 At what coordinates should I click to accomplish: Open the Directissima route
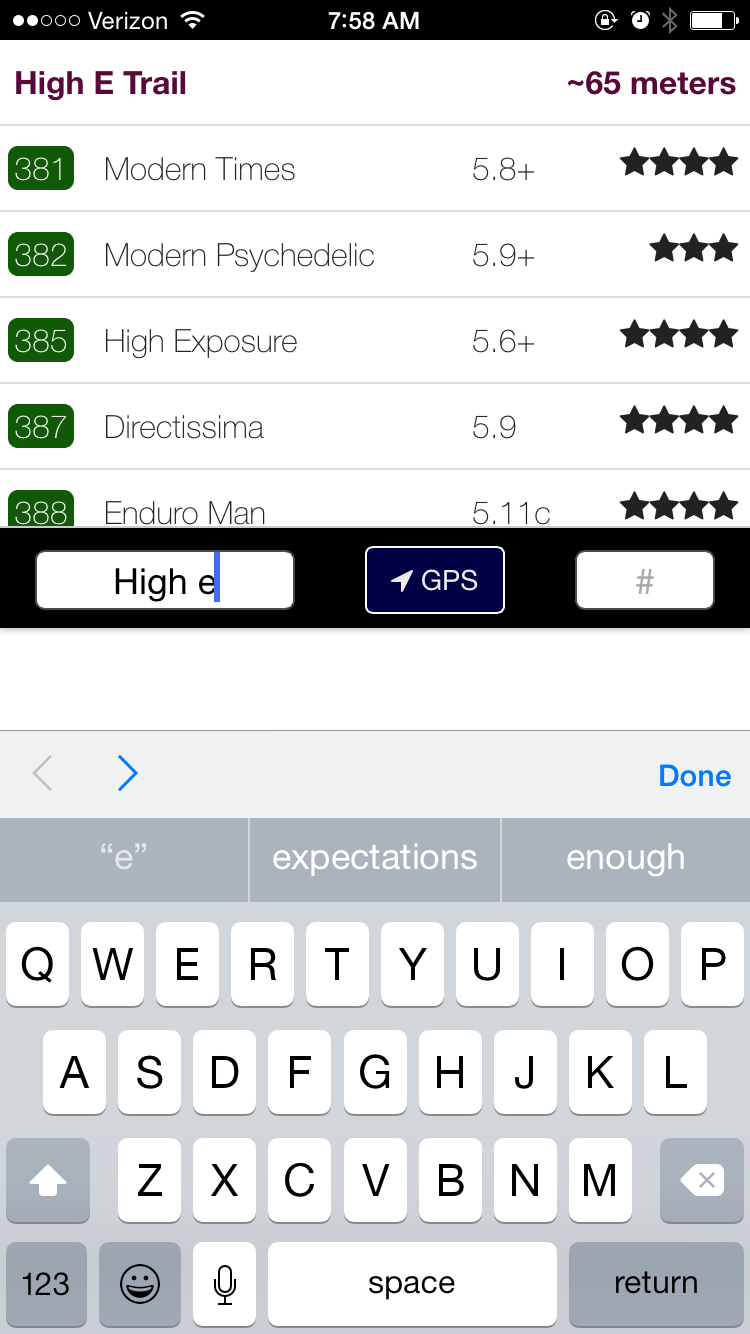pyautogui.click(x=375, y=427)
